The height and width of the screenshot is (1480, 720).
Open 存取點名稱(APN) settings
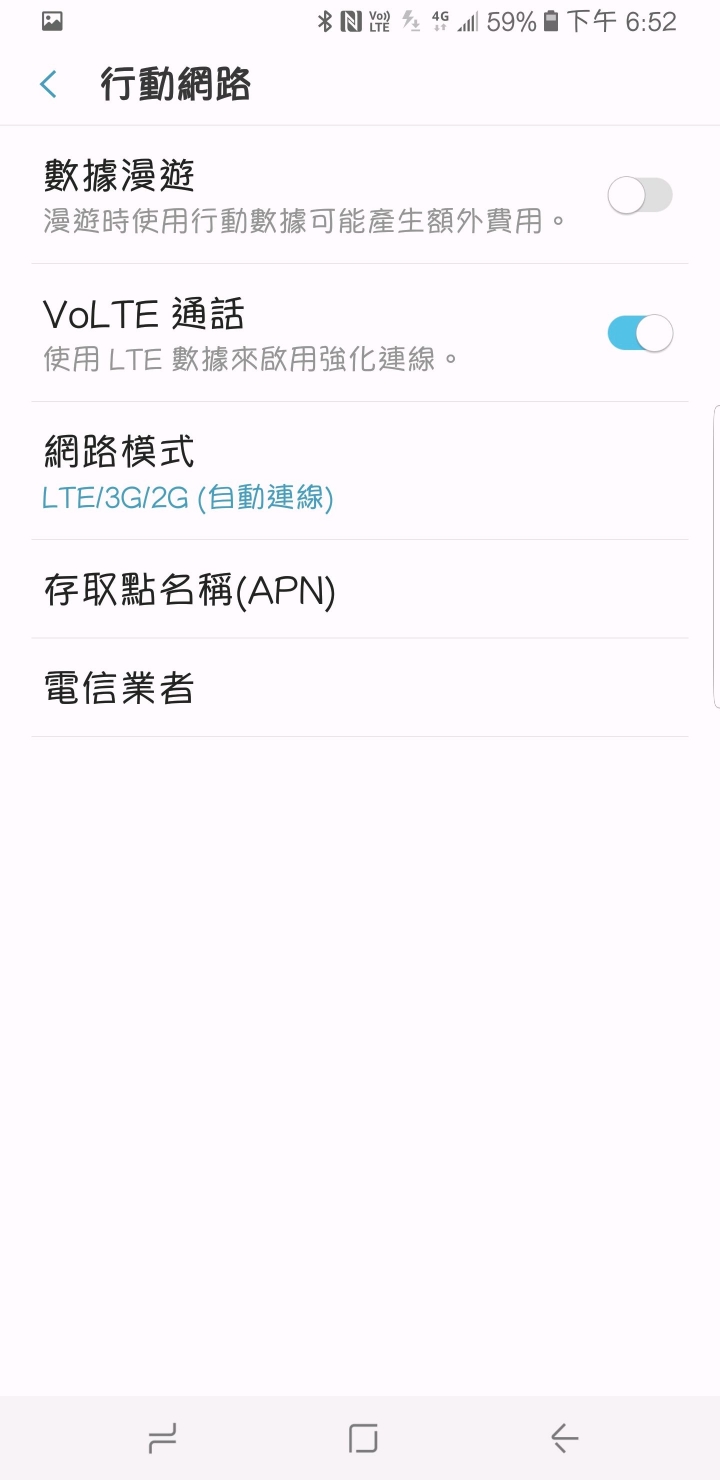point(360,590)
